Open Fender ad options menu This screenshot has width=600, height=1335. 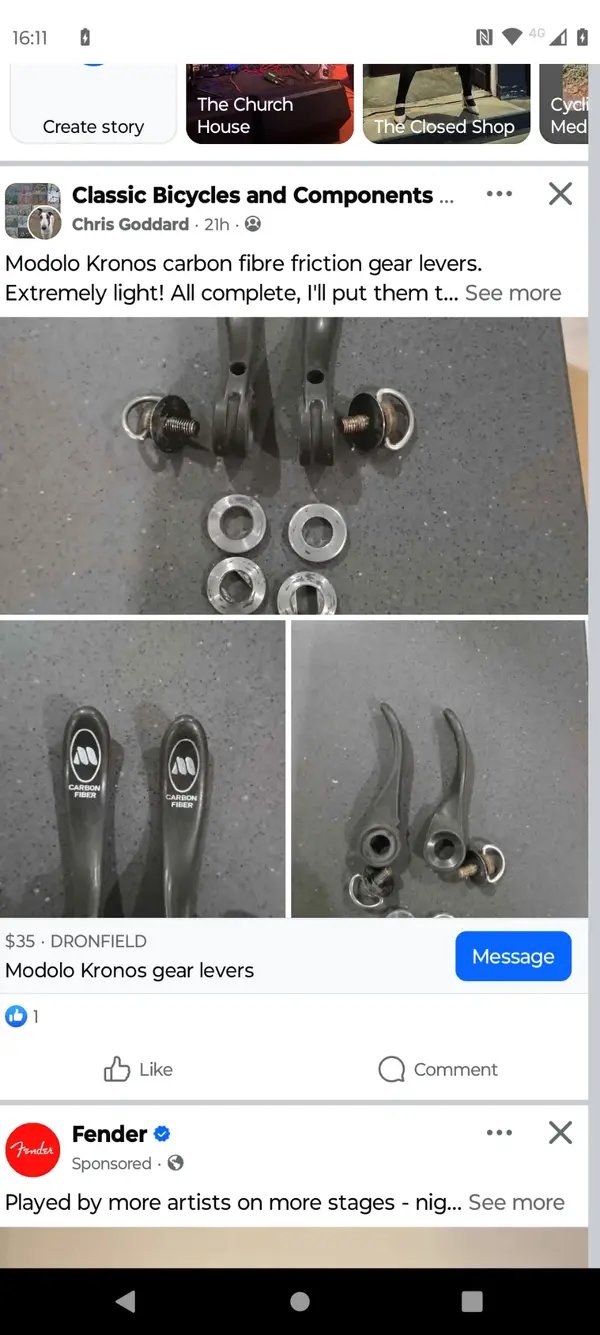499,1132
